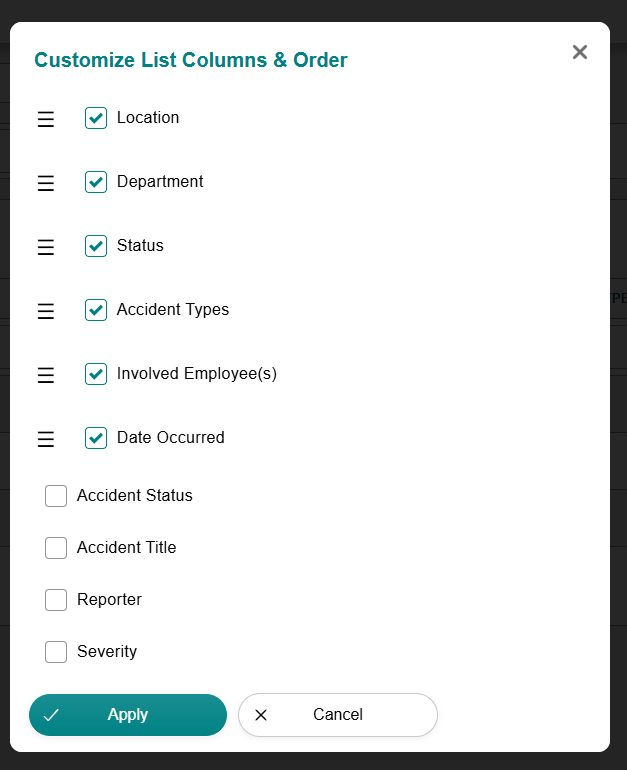The width and height of the screenshot is (627, 770).
Task: Check the Severity column box
Action: [56, 652]
